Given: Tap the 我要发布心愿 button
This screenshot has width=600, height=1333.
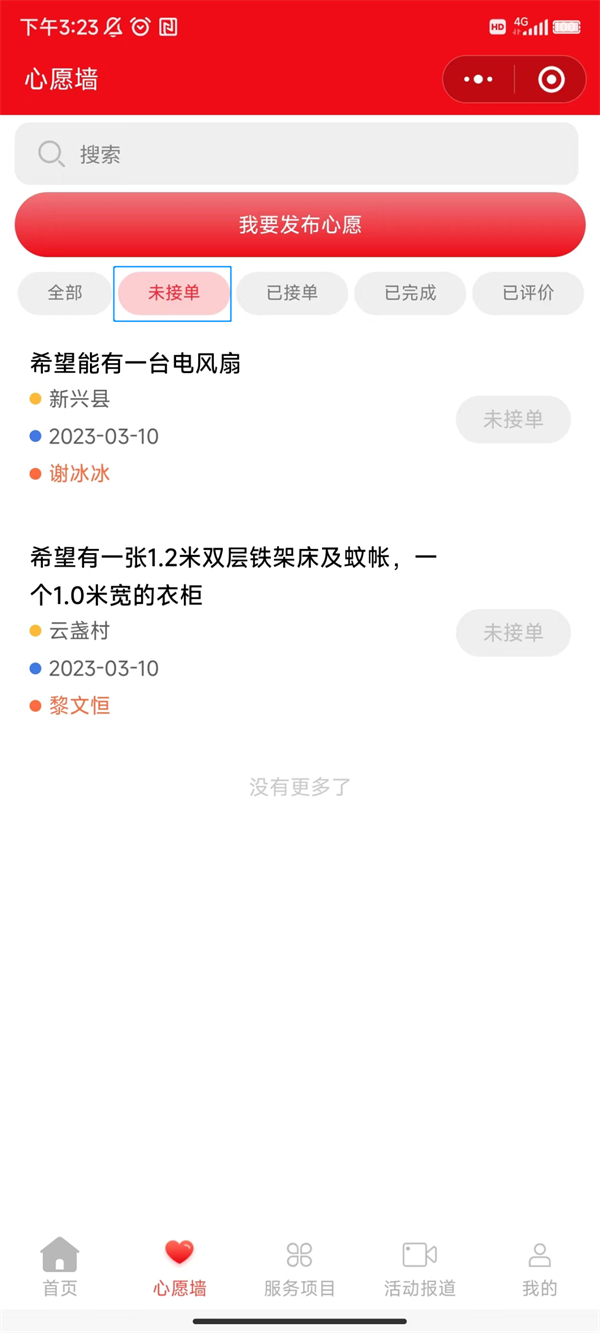Looking at the screenshot, I should coord(300,225).
